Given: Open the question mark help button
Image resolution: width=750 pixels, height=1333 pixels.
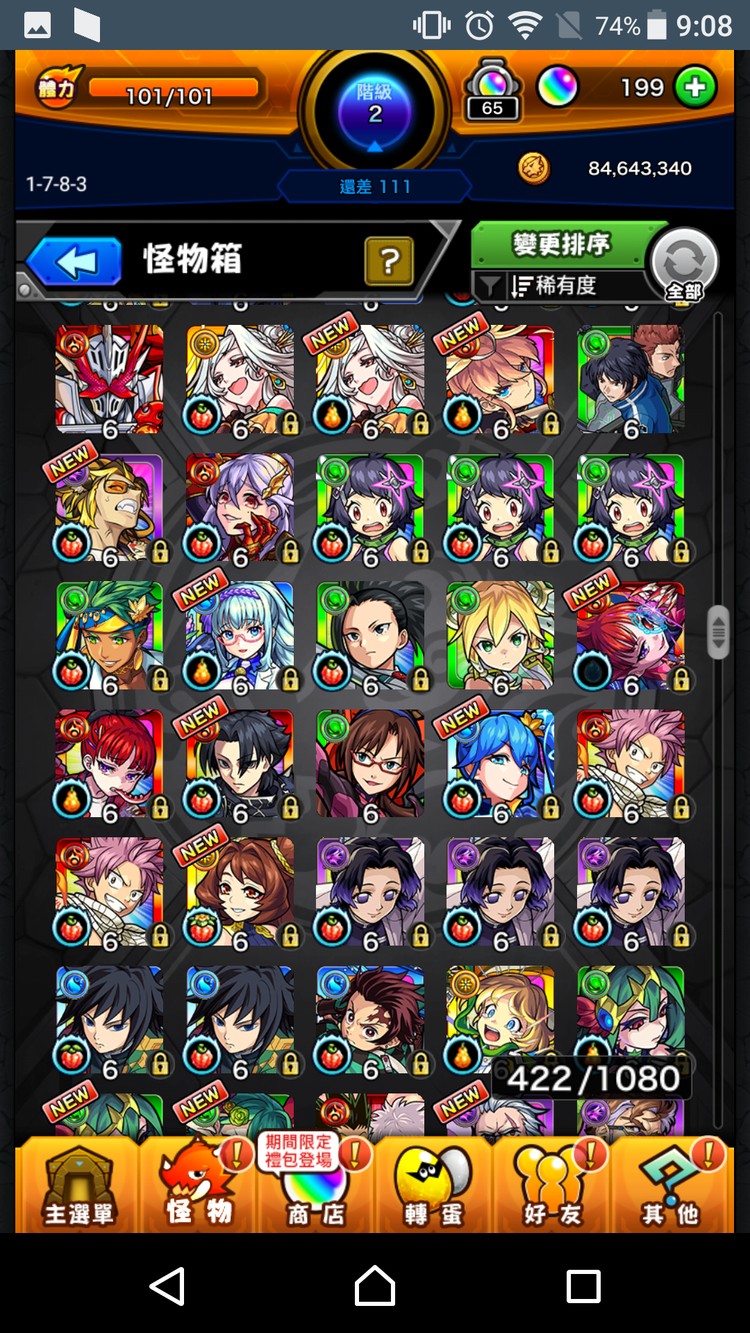Looking at the screenshot, I should click(x=389, y=262).
